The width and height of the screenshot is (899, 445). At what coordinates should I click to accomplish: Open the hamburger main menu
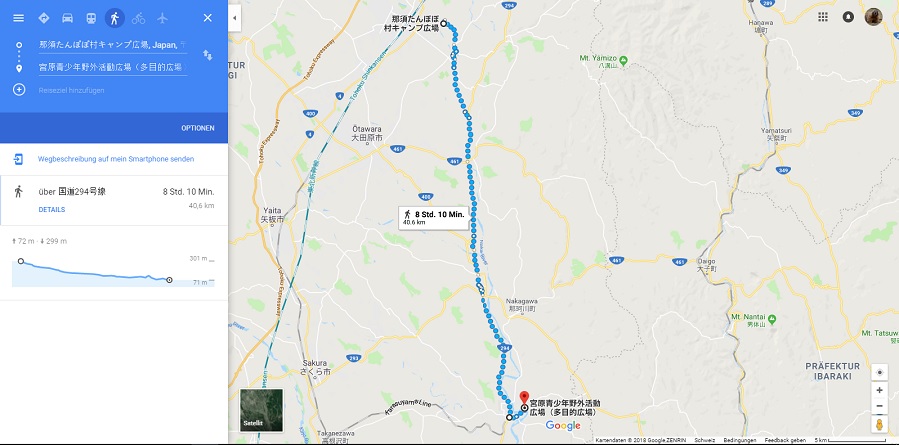pos(18,18)
